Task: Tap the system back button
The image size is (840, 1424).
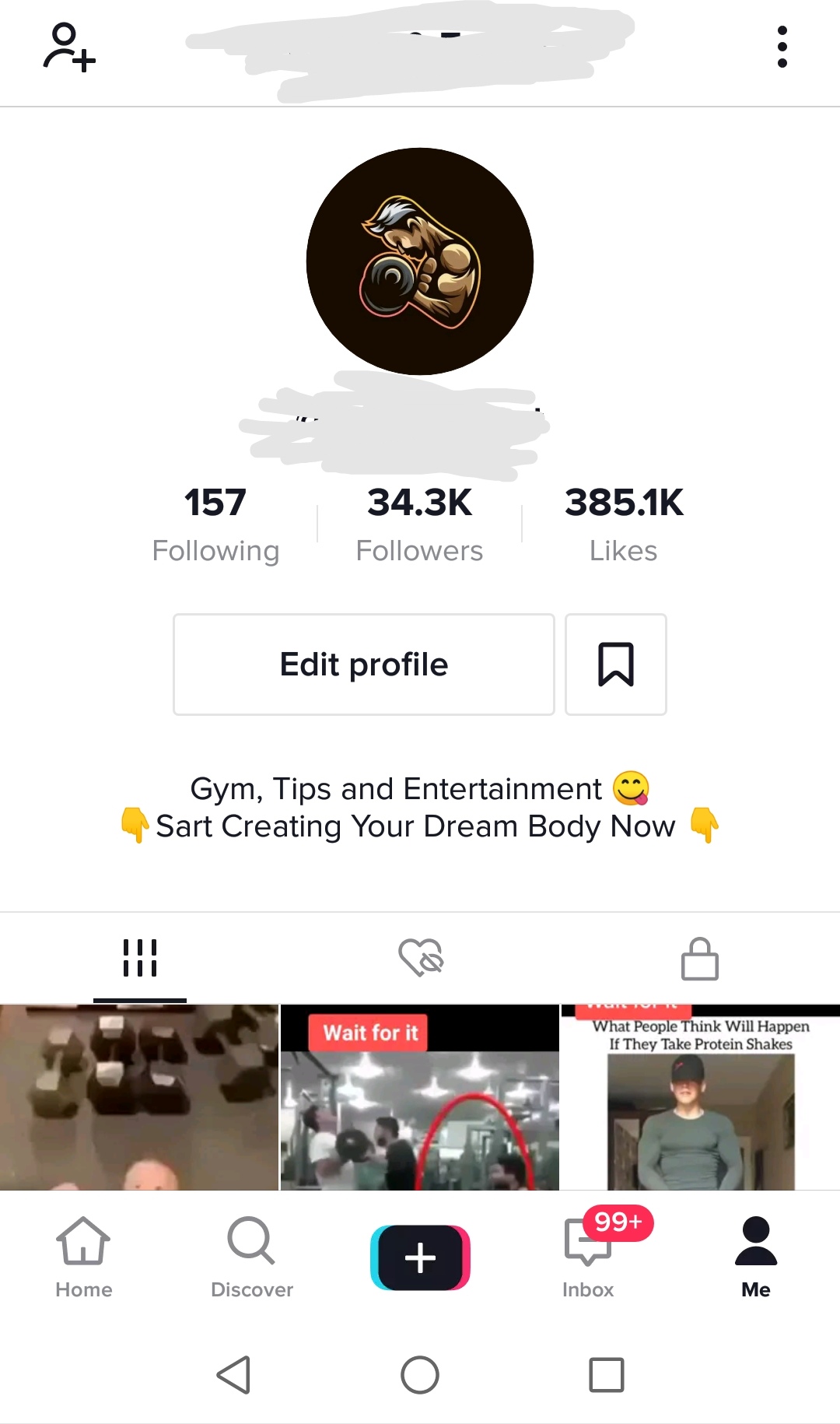Action: (x=233, y=1375)
